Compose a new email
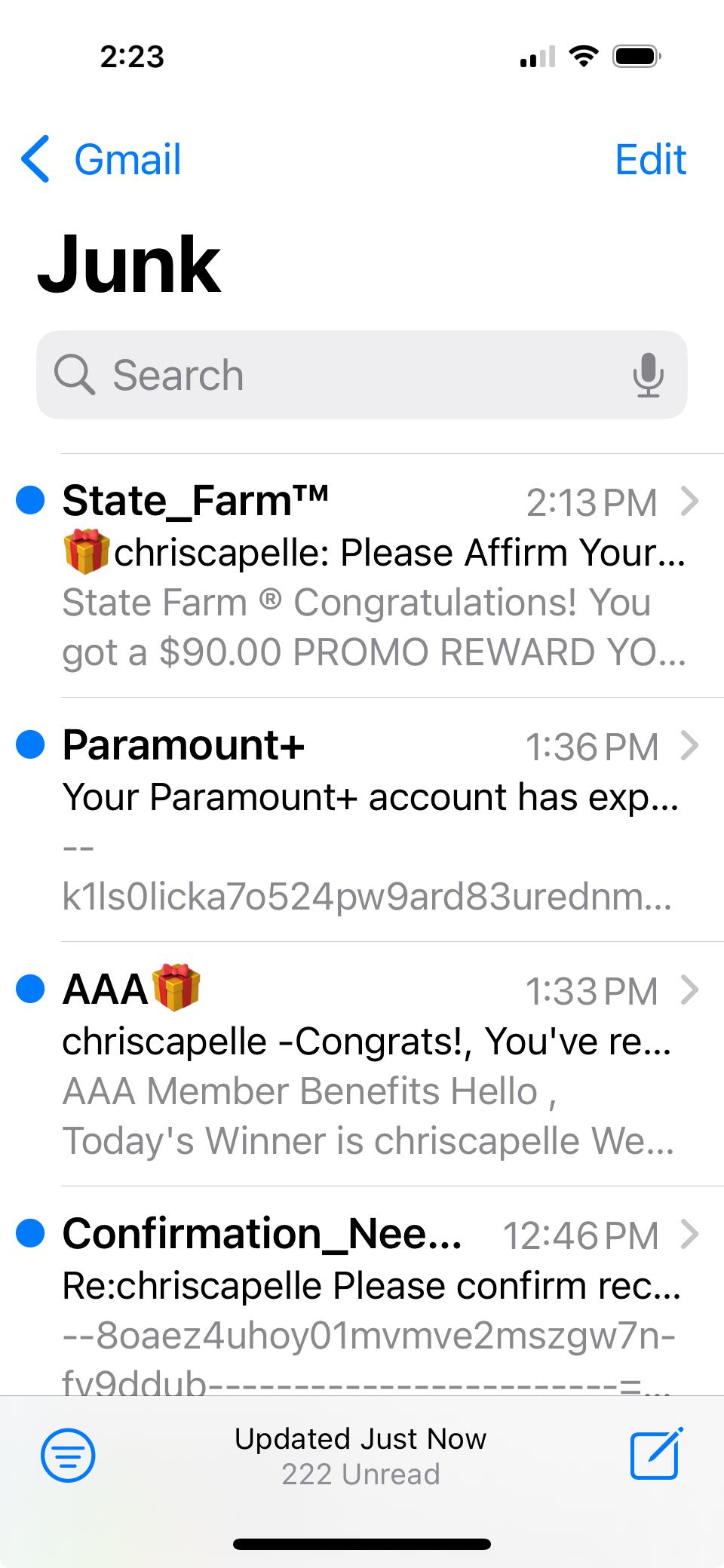Viewport: 724px width, 1568px height. [x=655, y=1453]
